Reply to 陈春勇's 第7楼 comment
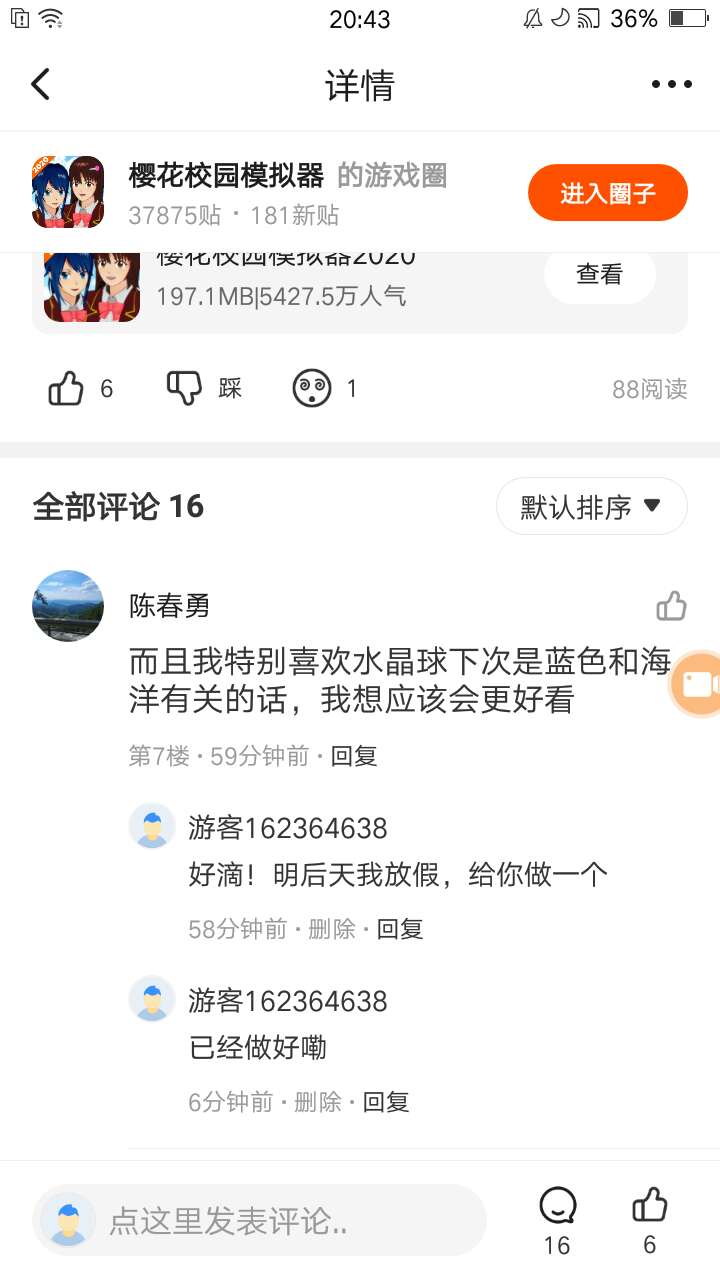Screen dimensions: 720x1280 click(x=354, y=756)
